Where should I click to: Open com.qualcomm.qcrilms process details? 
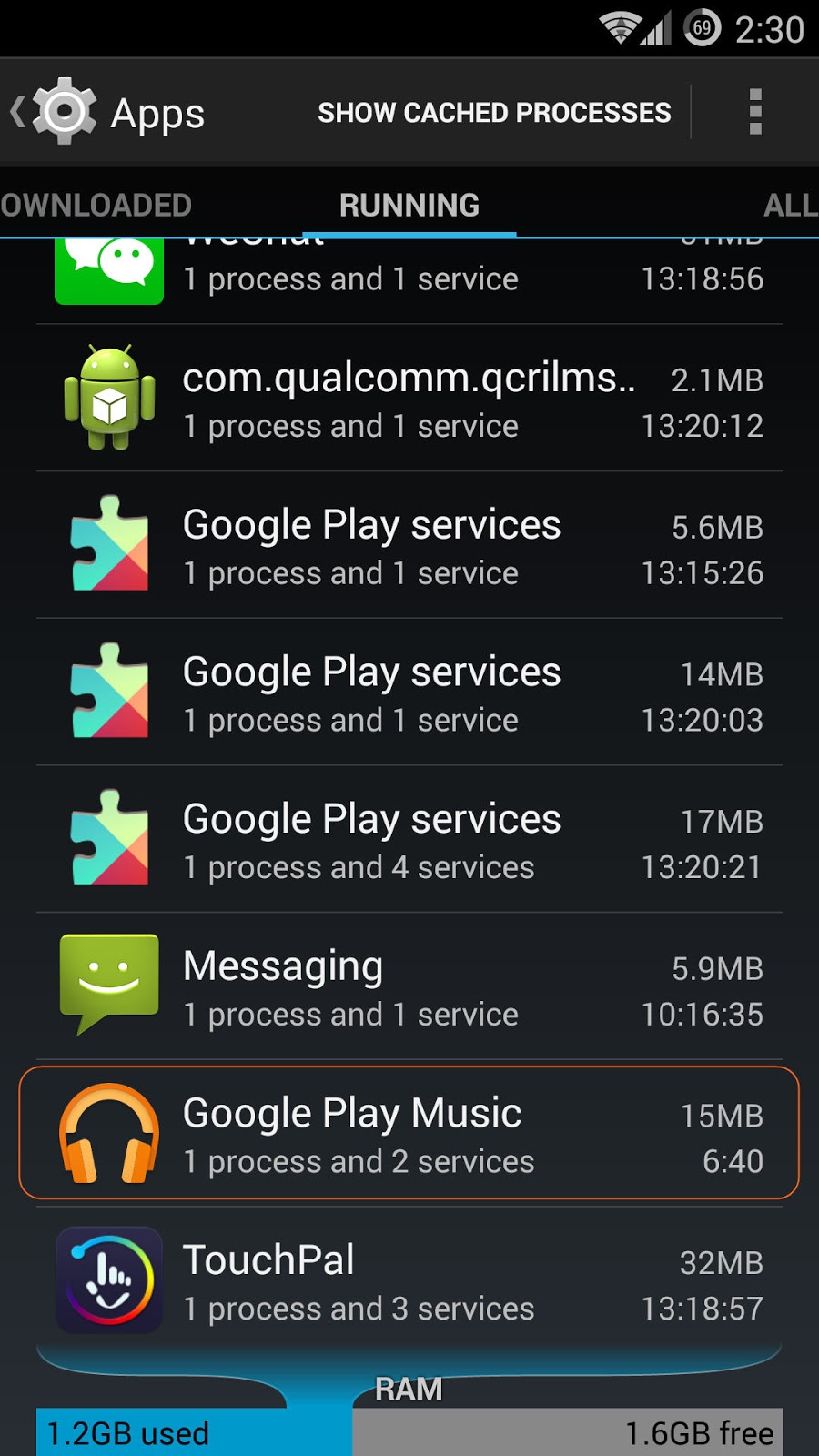[409, 399]
